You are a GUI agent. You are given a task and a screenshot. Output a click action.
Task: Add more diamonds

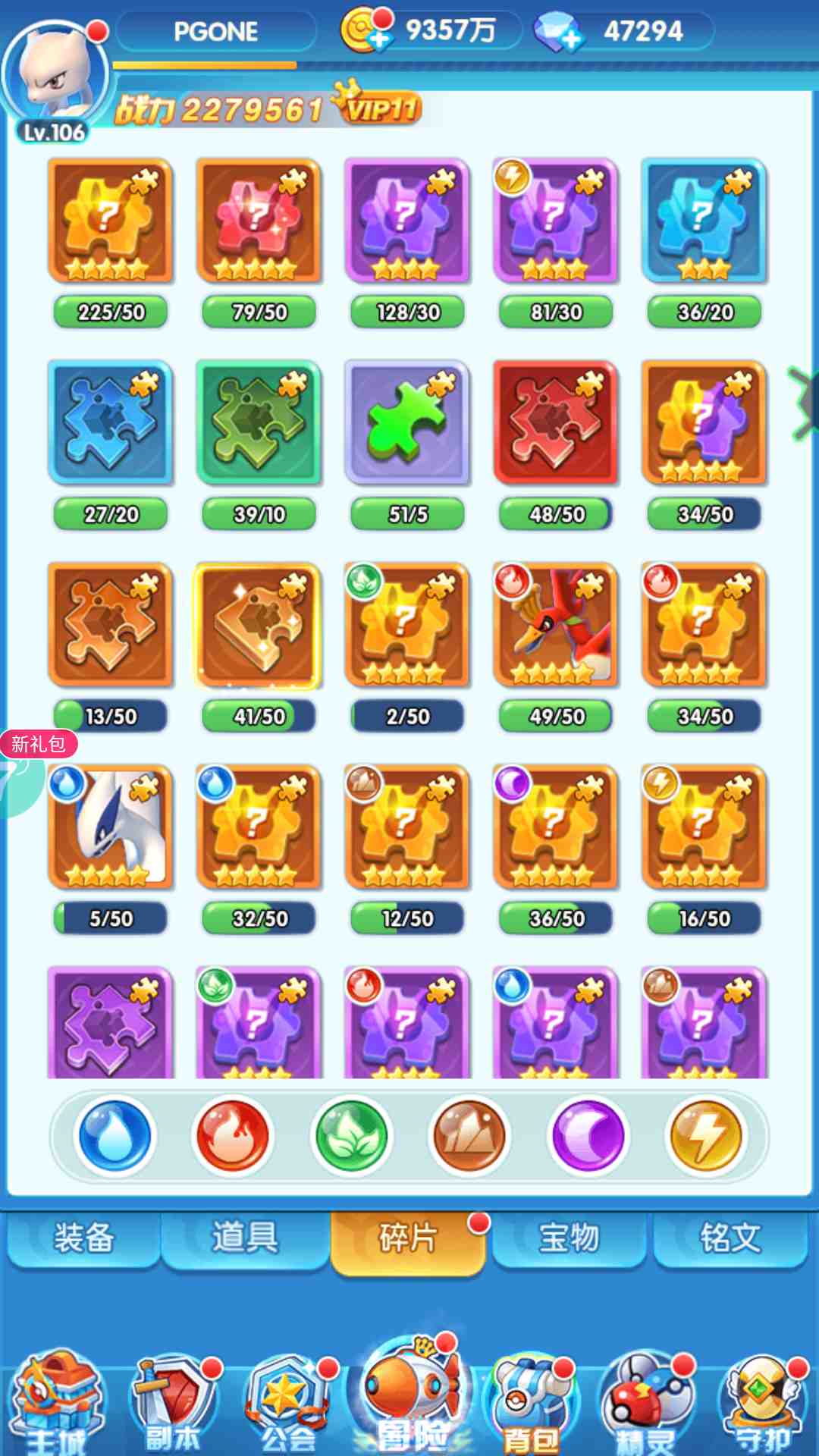coord(558,32)
